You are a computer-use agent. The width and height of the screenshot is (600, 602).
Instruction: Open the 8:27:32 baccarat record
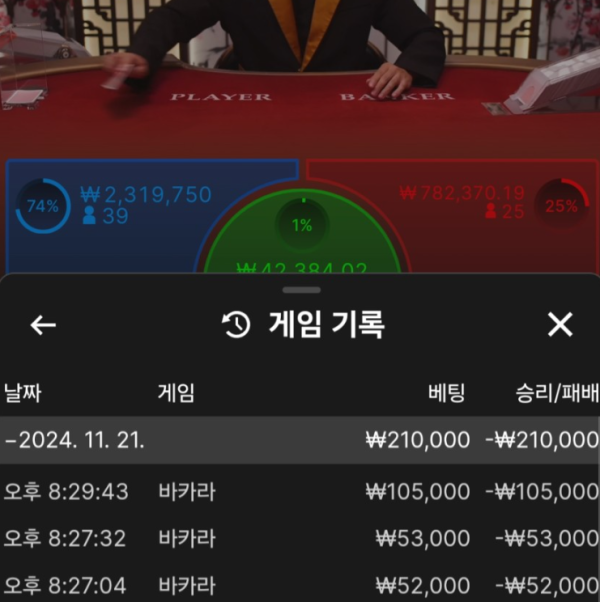pos(300,539)
